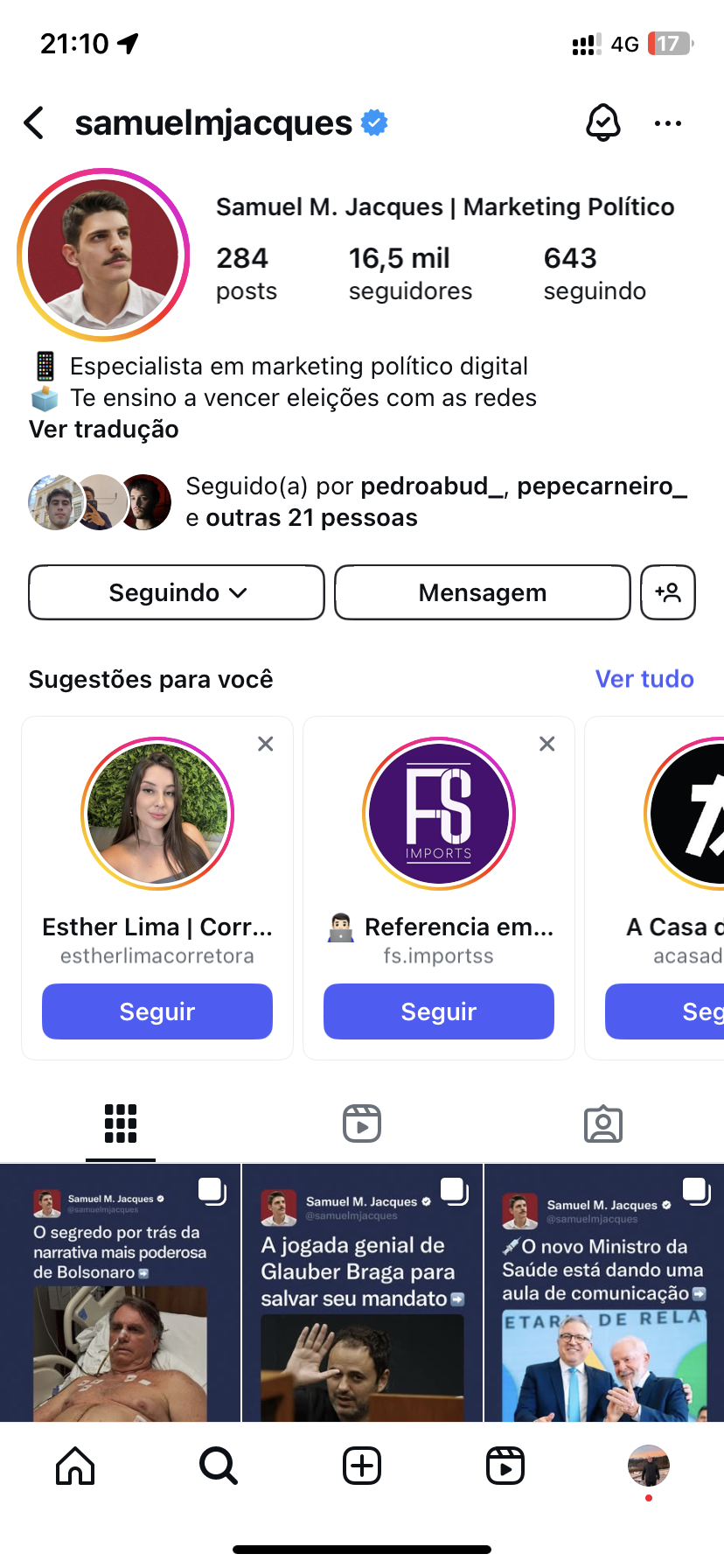The image size is (724, 1568).
Task: Switch to the Reels tab
Action: (362, 1123)
